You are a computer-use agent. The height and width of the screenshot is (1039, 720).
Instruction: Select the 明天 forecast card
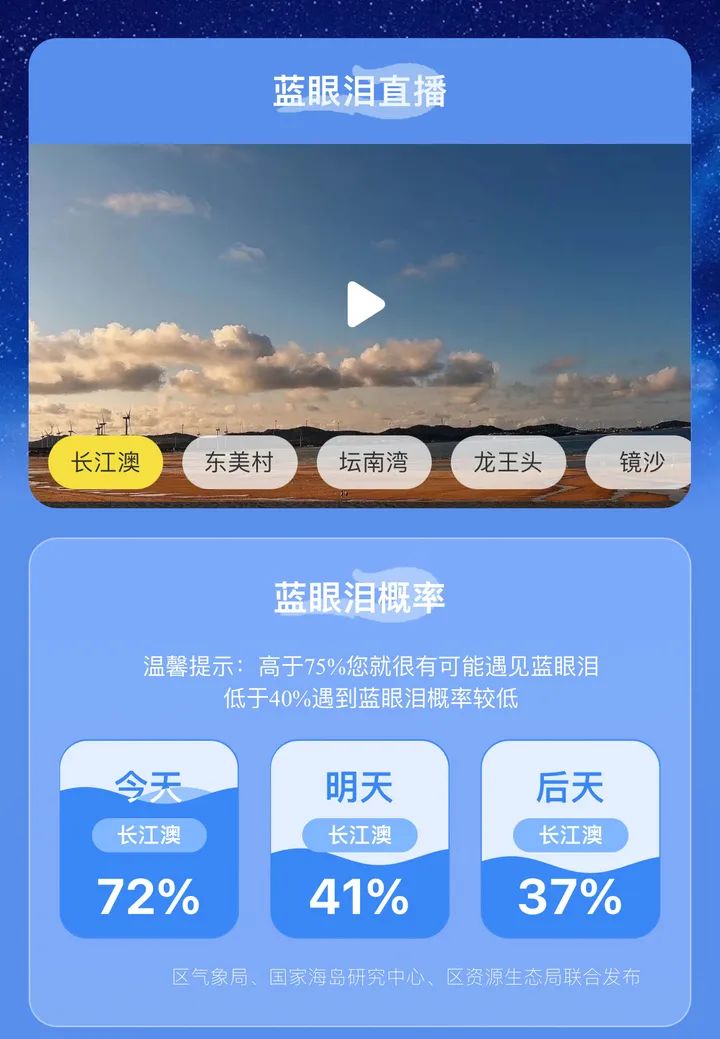[359, 837]
